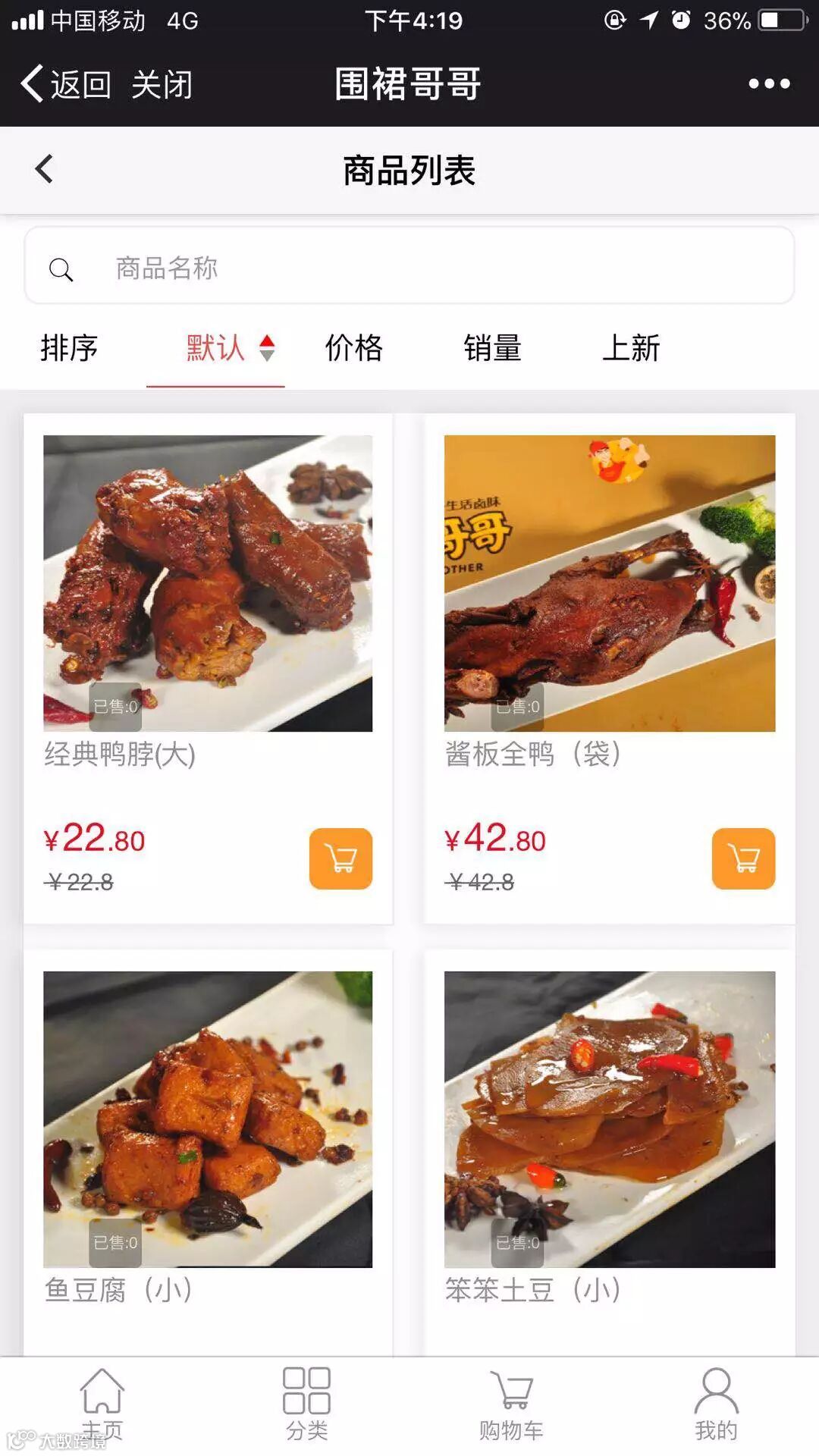This screenshot has height=1456, width=819.
Task: Add 酱板全鸭（袋）to cart
Action: click(743, 858)
